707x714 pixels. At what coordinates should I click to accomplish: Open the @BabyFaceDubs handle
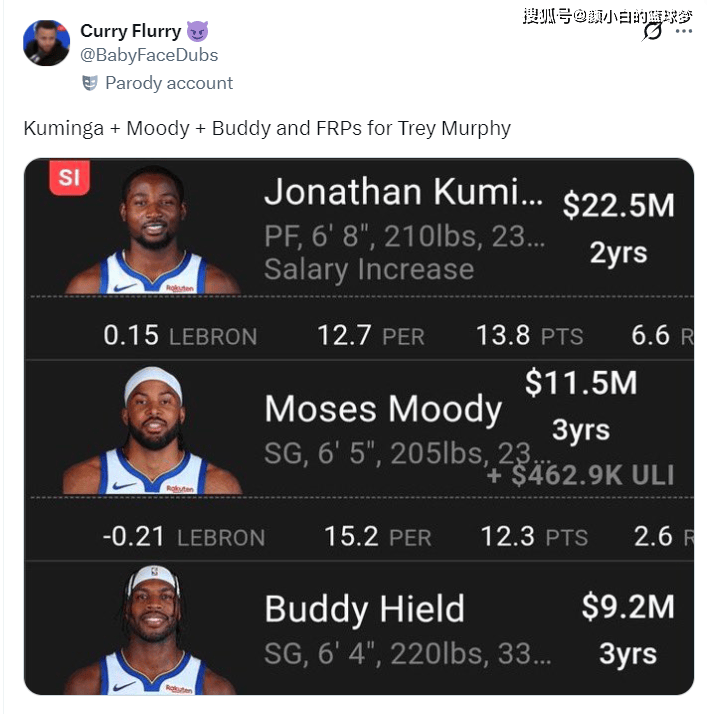(149, 55)
